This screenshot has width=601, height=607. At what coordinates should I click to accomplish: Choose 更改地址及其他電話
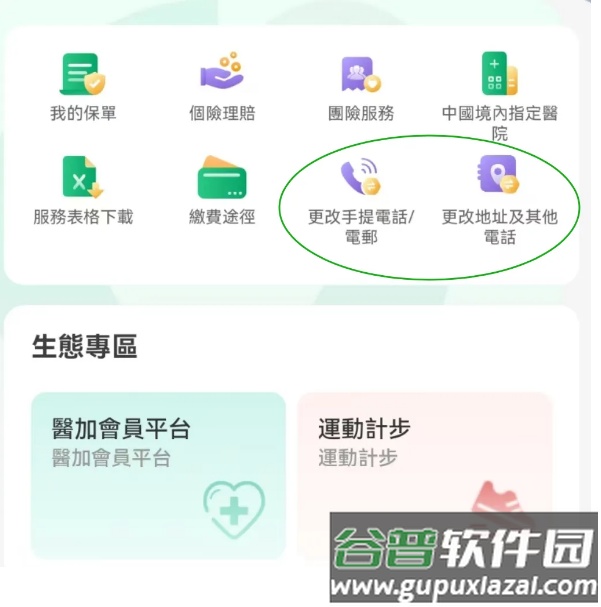[x=499, y=198]
